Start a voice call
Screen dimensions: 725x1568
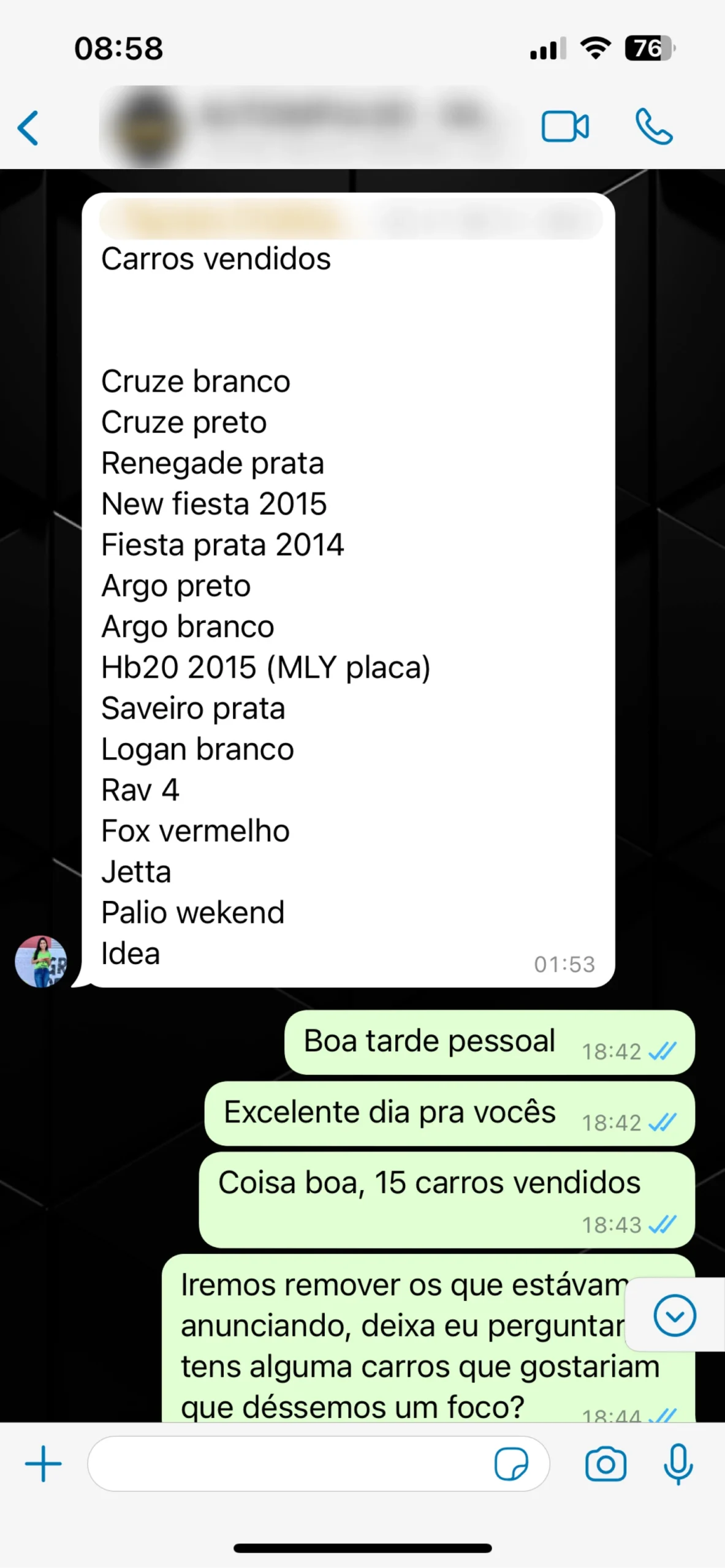click(x=653, y=127)
